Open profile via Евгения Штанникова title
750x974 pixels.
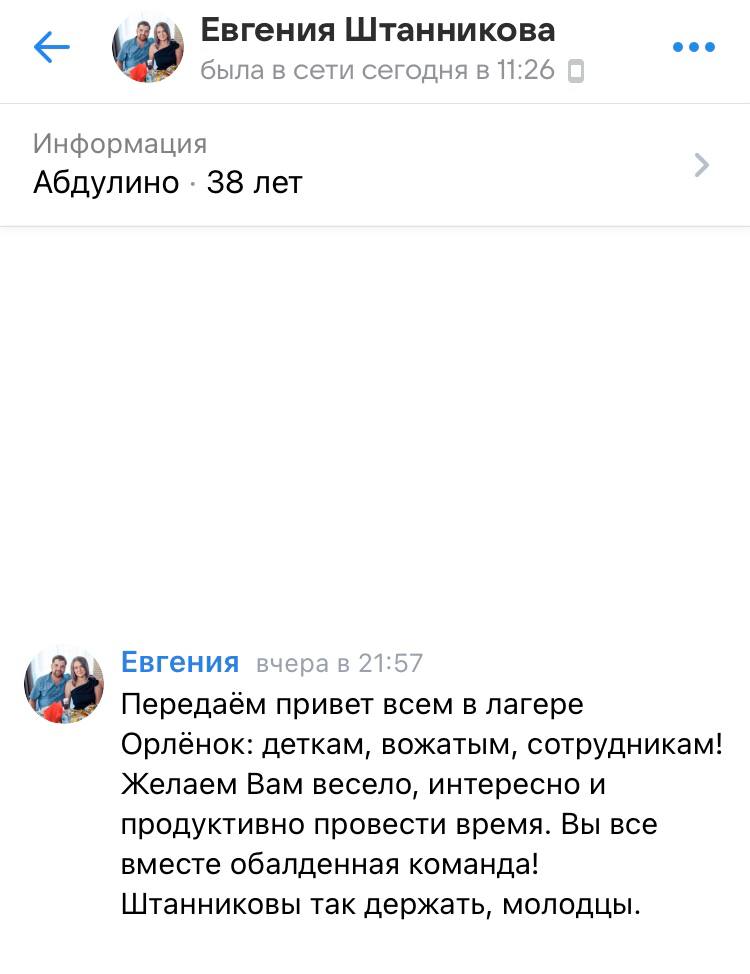pyautogui.click(x=378, y=30)
